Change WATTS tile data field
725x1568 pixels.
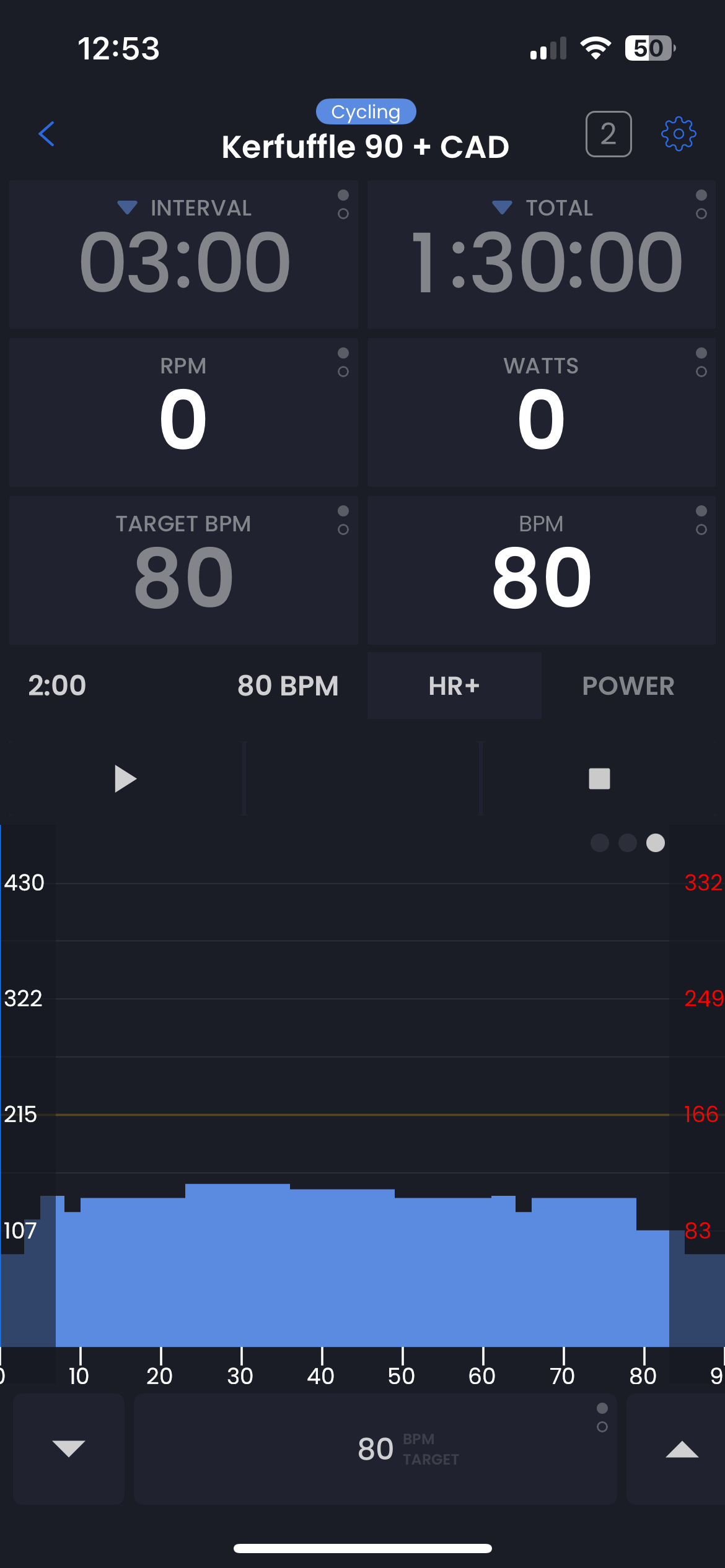click(x=701, y=362)
